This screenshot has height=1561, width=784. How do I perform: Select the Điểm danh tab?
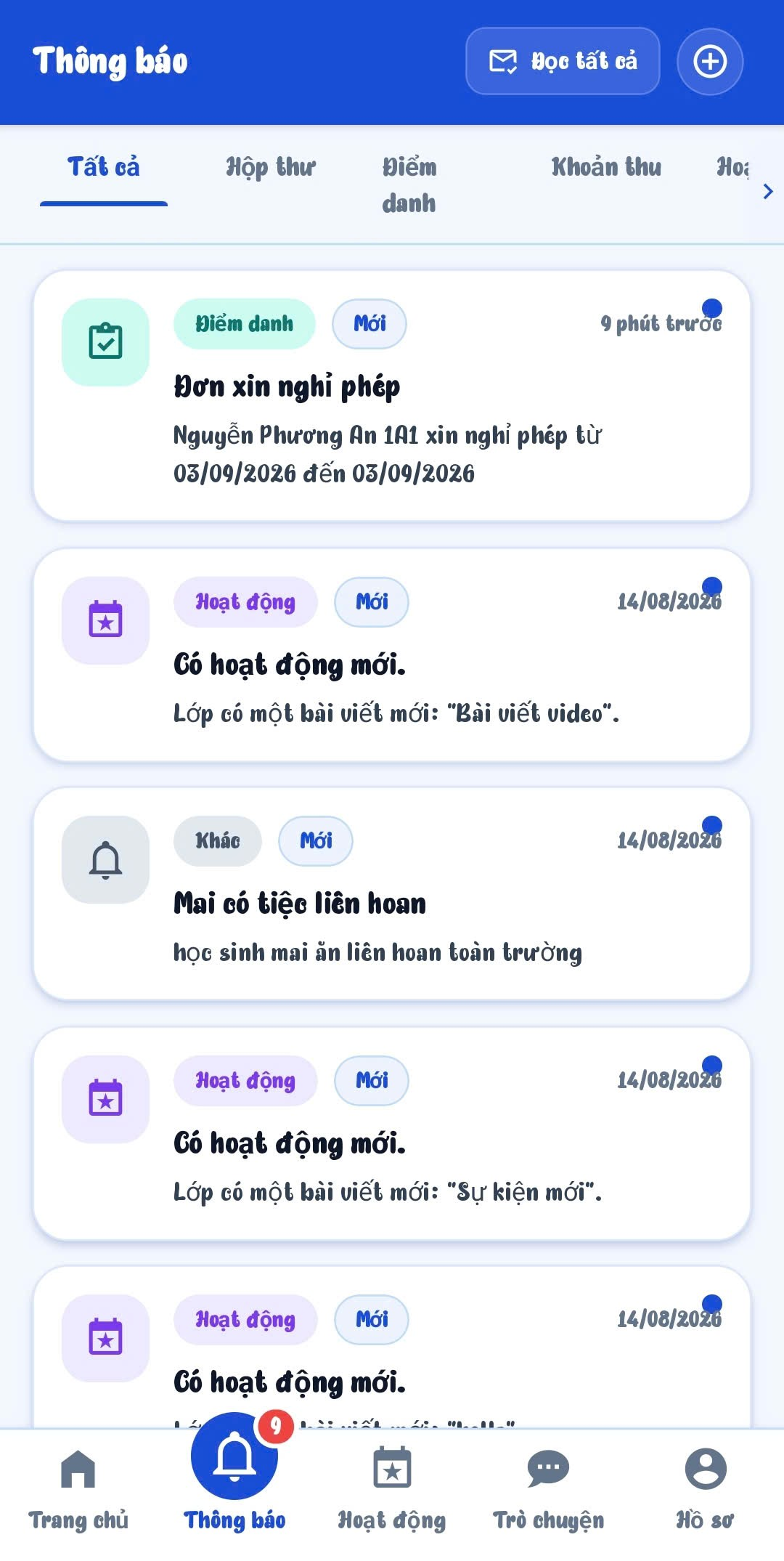coord(409,185)
